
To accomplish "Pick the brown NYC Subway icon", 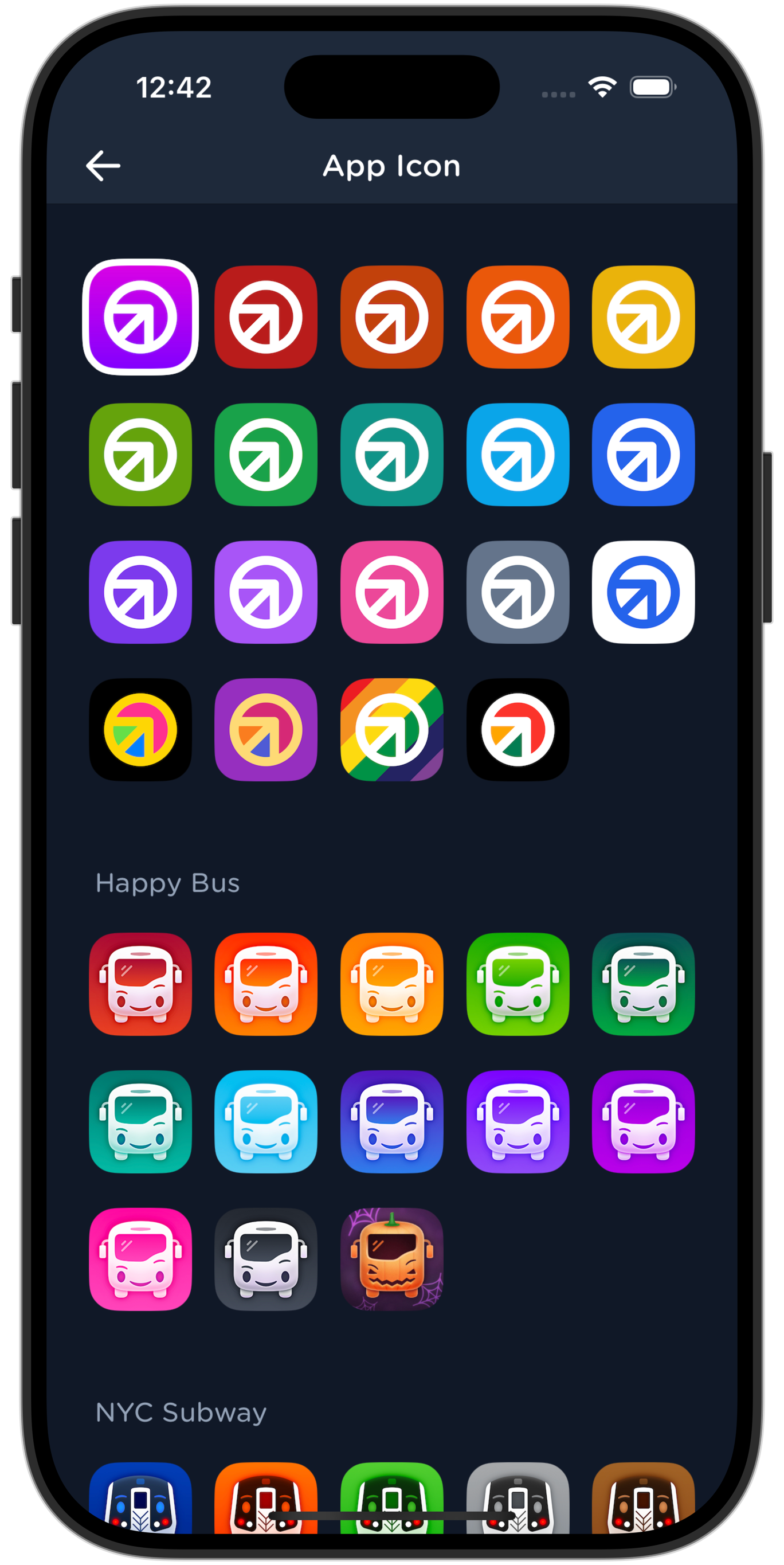I will coord(643,1497).
